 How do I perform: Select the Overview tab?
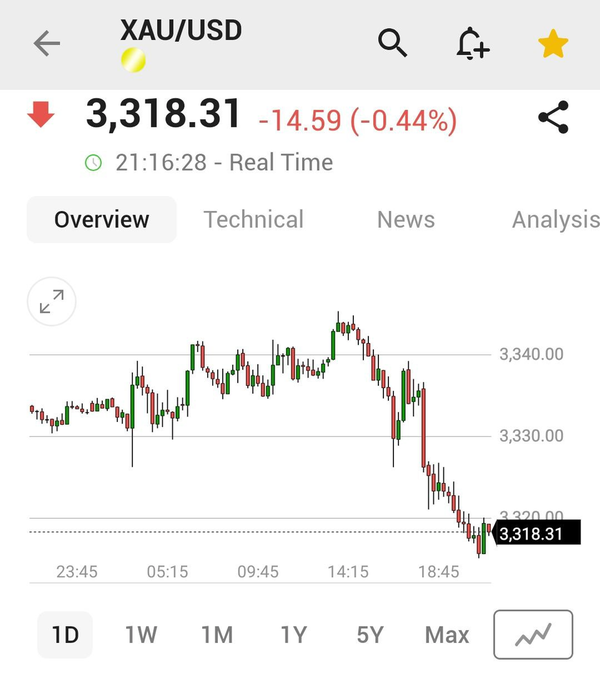[102, 220]
